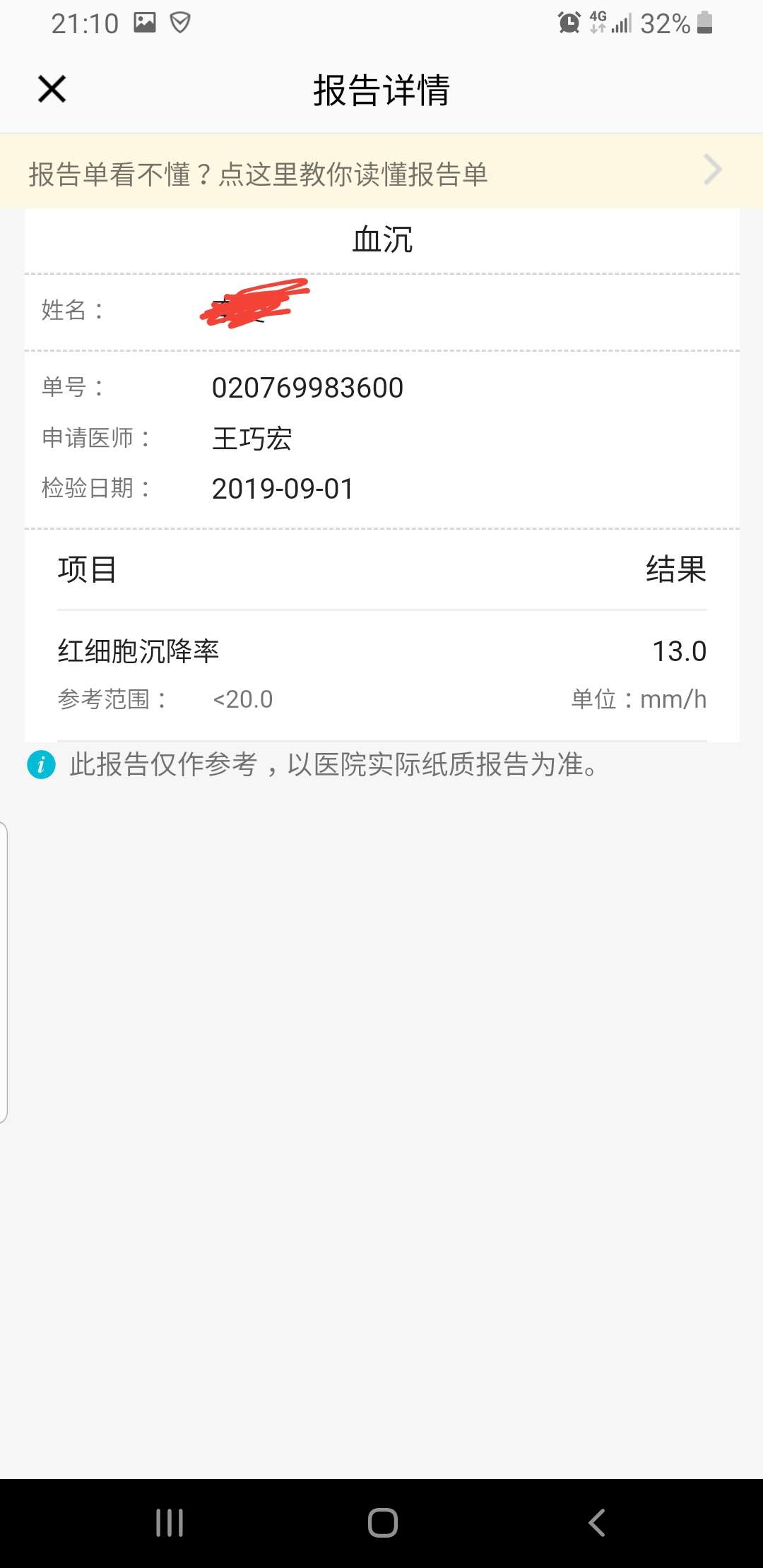Expand the report reading guide via its chevron
763x1568 pixels.
714,170
